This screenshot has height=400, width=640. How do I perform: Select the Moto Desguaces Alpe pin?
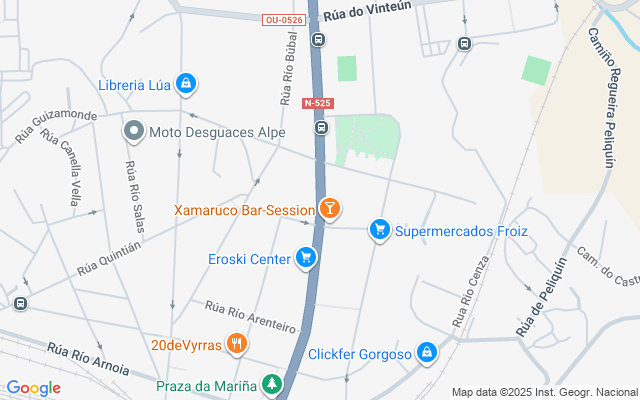click(134, 131)
